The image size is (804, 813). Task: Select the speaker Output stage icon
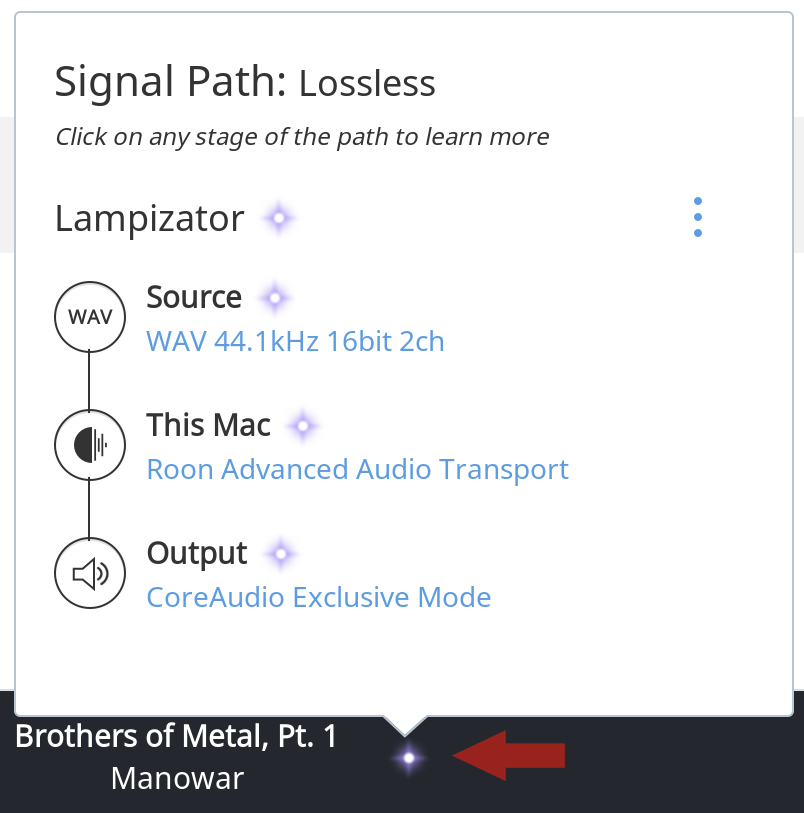[90, 573]
